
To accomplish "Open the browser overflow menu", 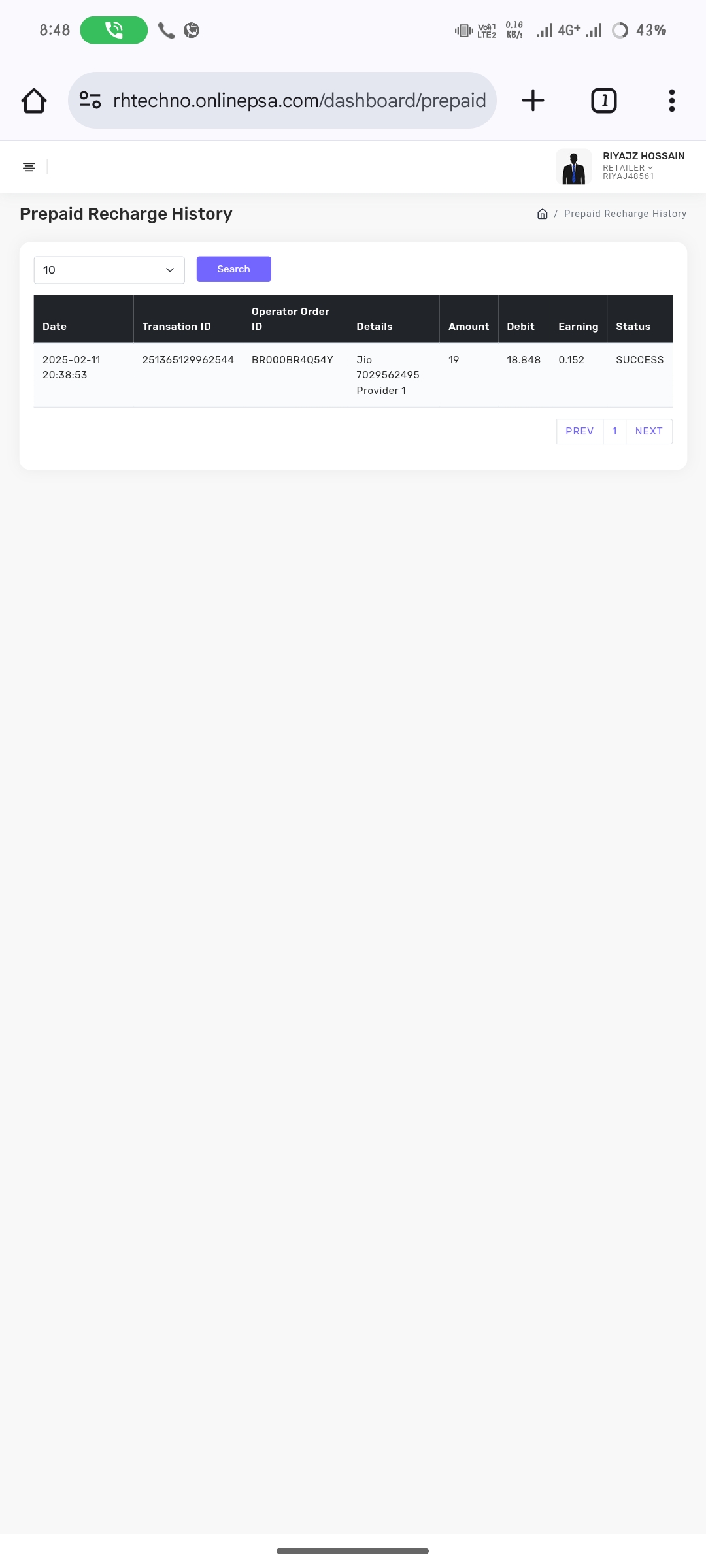I will coord(672,101).
